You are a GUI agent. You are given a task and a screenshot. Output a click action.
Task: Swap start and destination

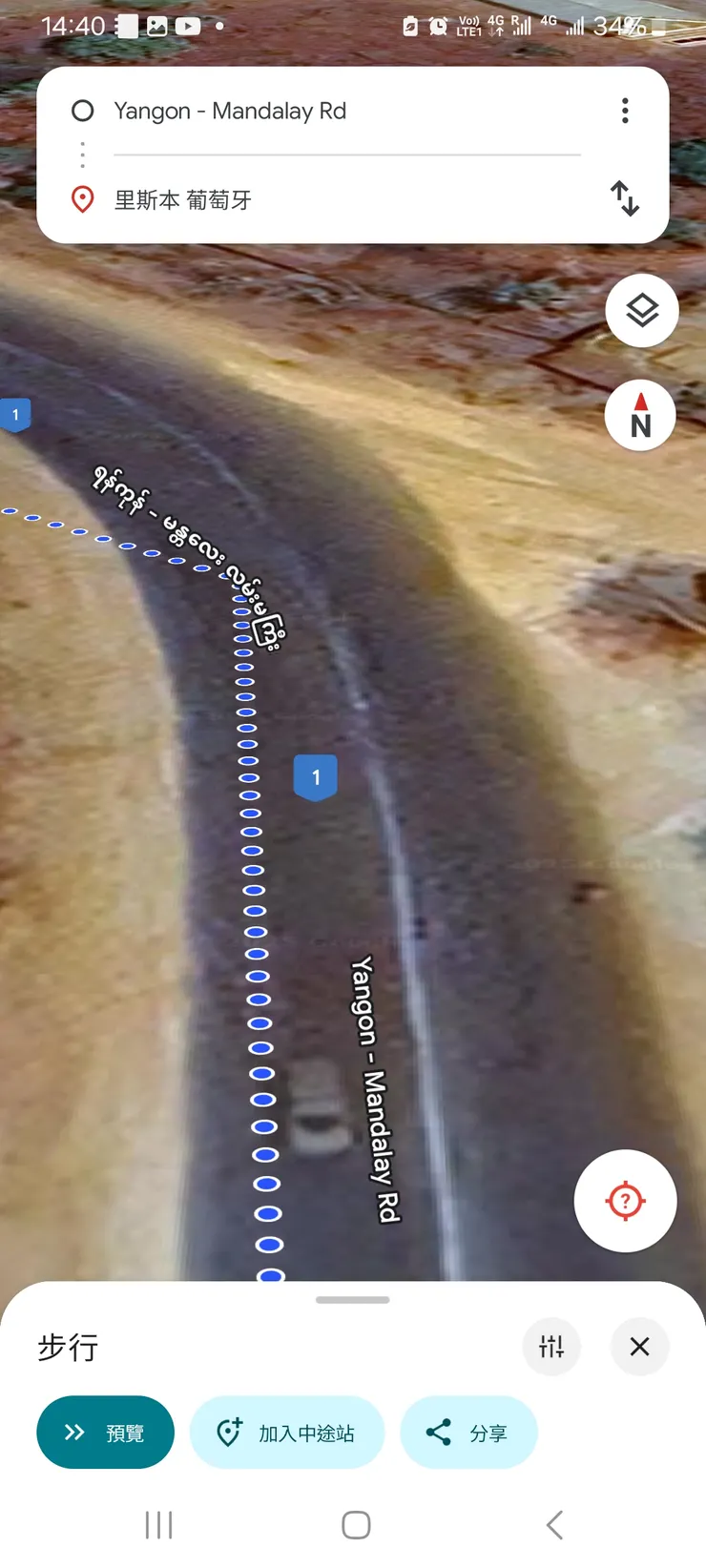coord(625,198)
